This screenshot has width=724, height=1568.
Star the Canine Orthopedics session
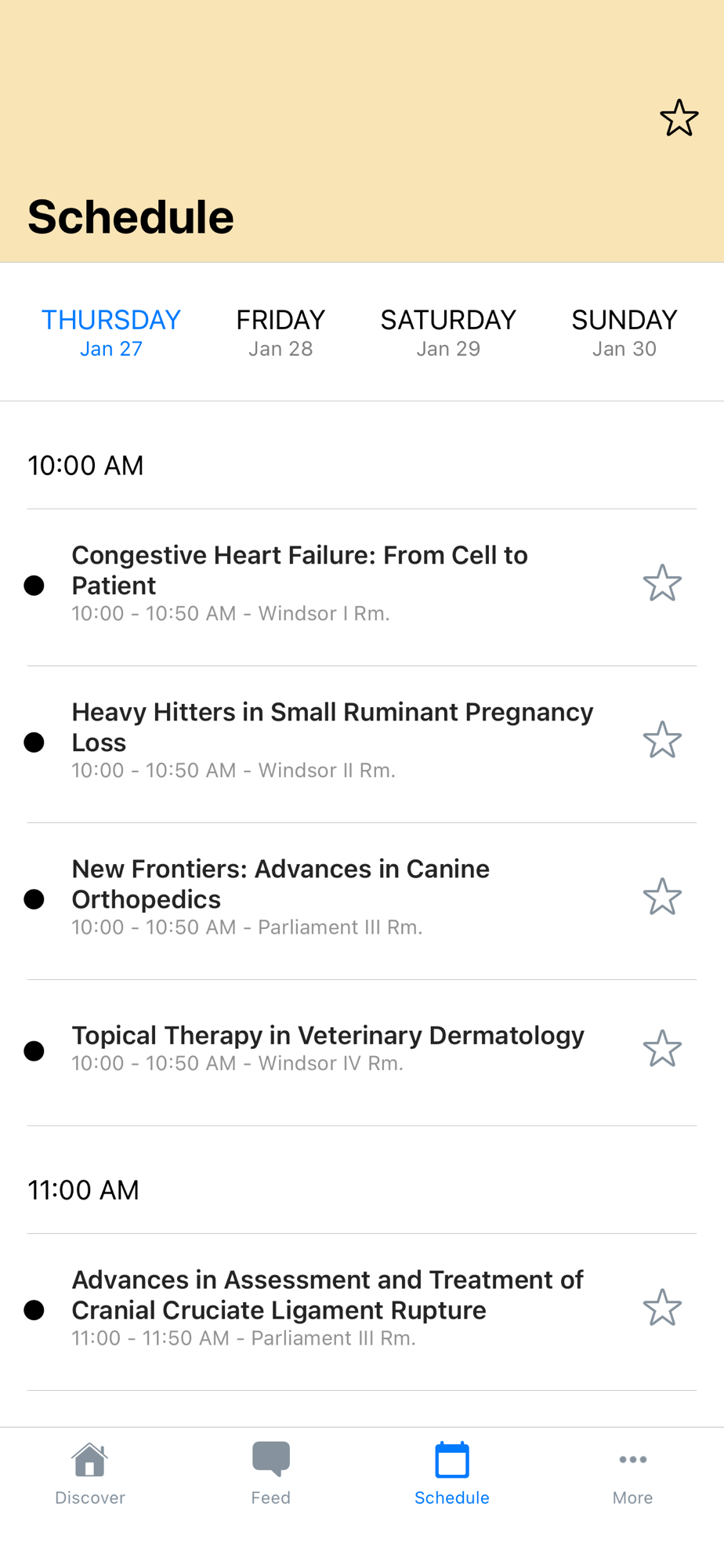(x=662, y=897)
